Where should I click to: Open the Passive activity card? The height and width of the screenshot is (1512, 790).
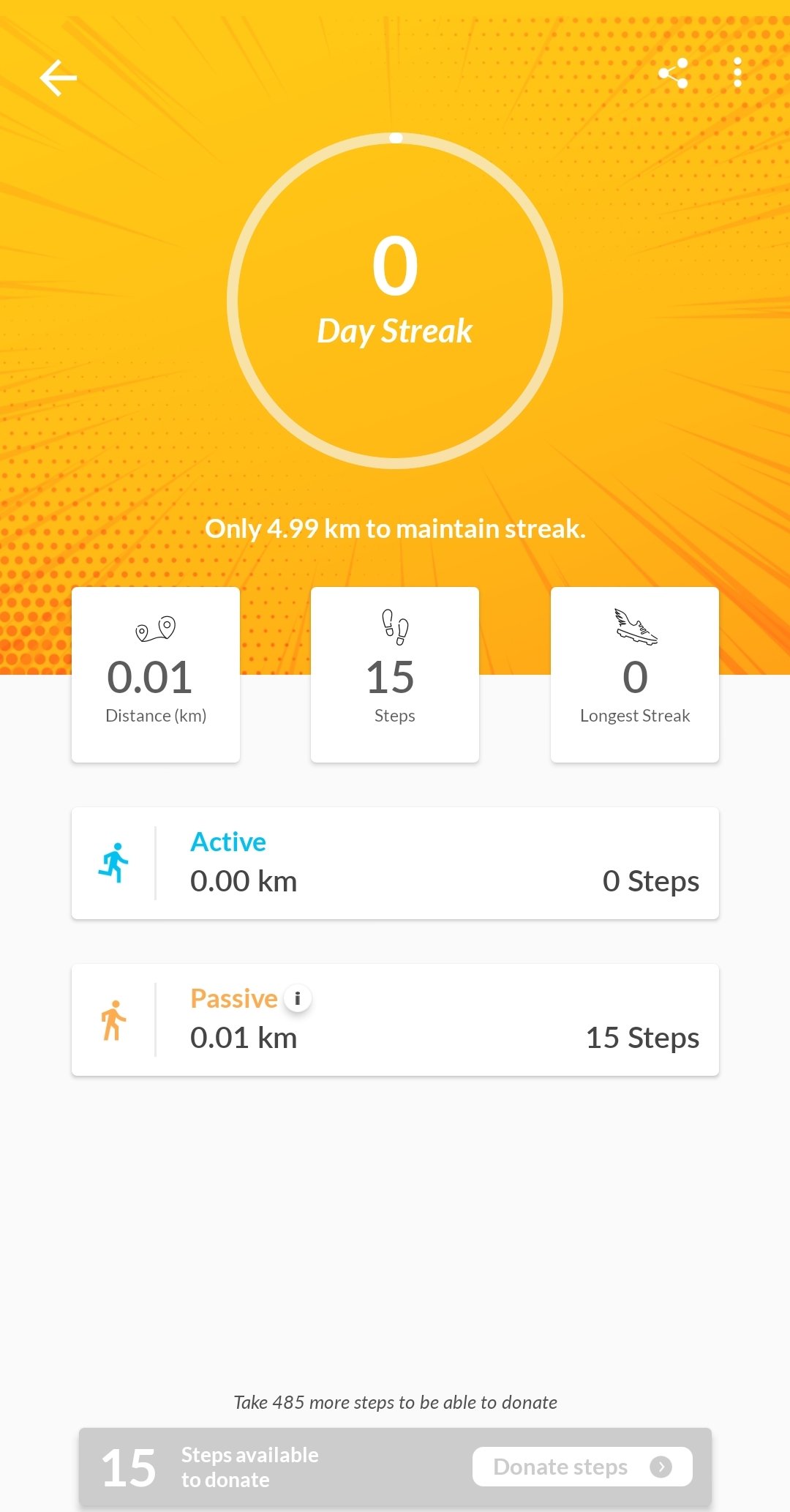(395, 1019)
